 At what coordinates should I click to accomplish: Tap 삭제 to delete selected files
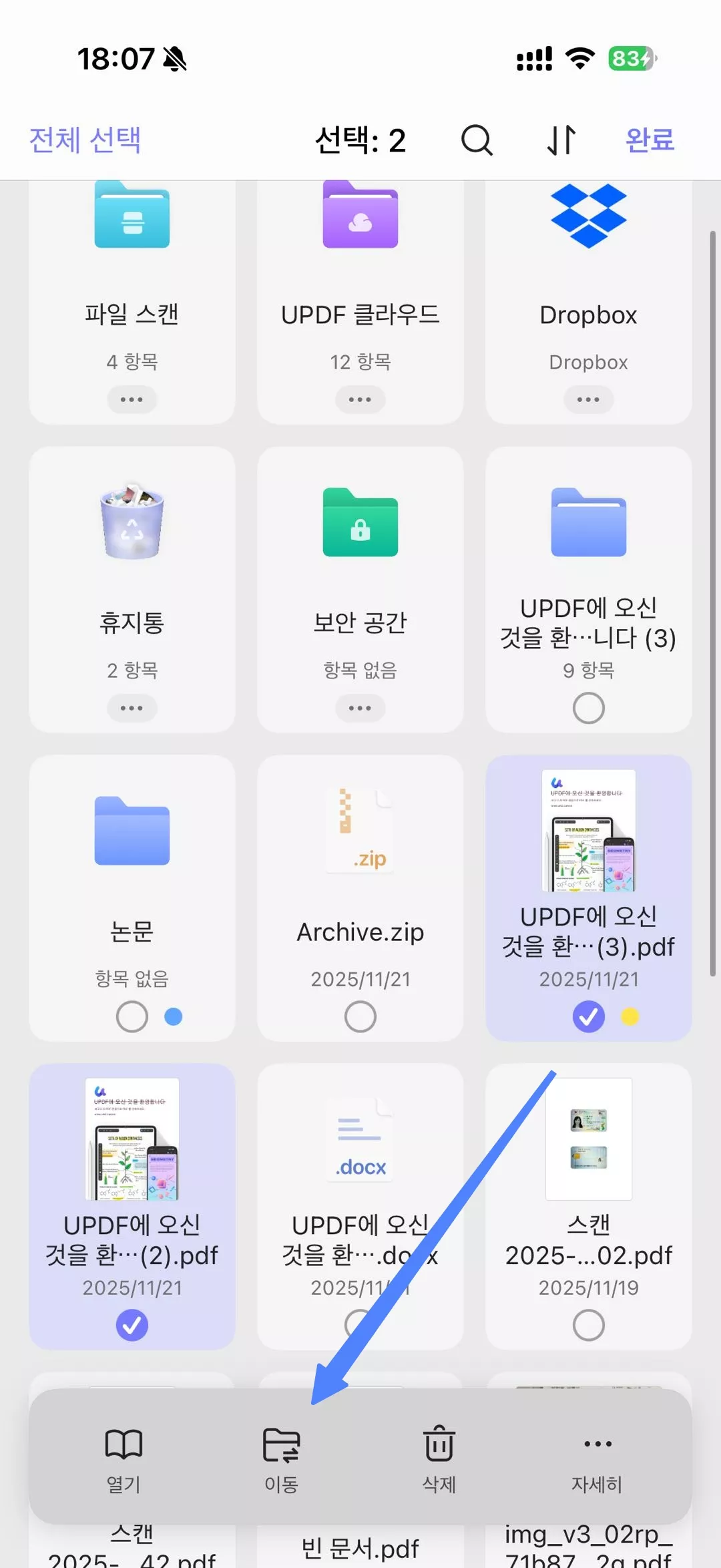click(x=438, y=1456)
